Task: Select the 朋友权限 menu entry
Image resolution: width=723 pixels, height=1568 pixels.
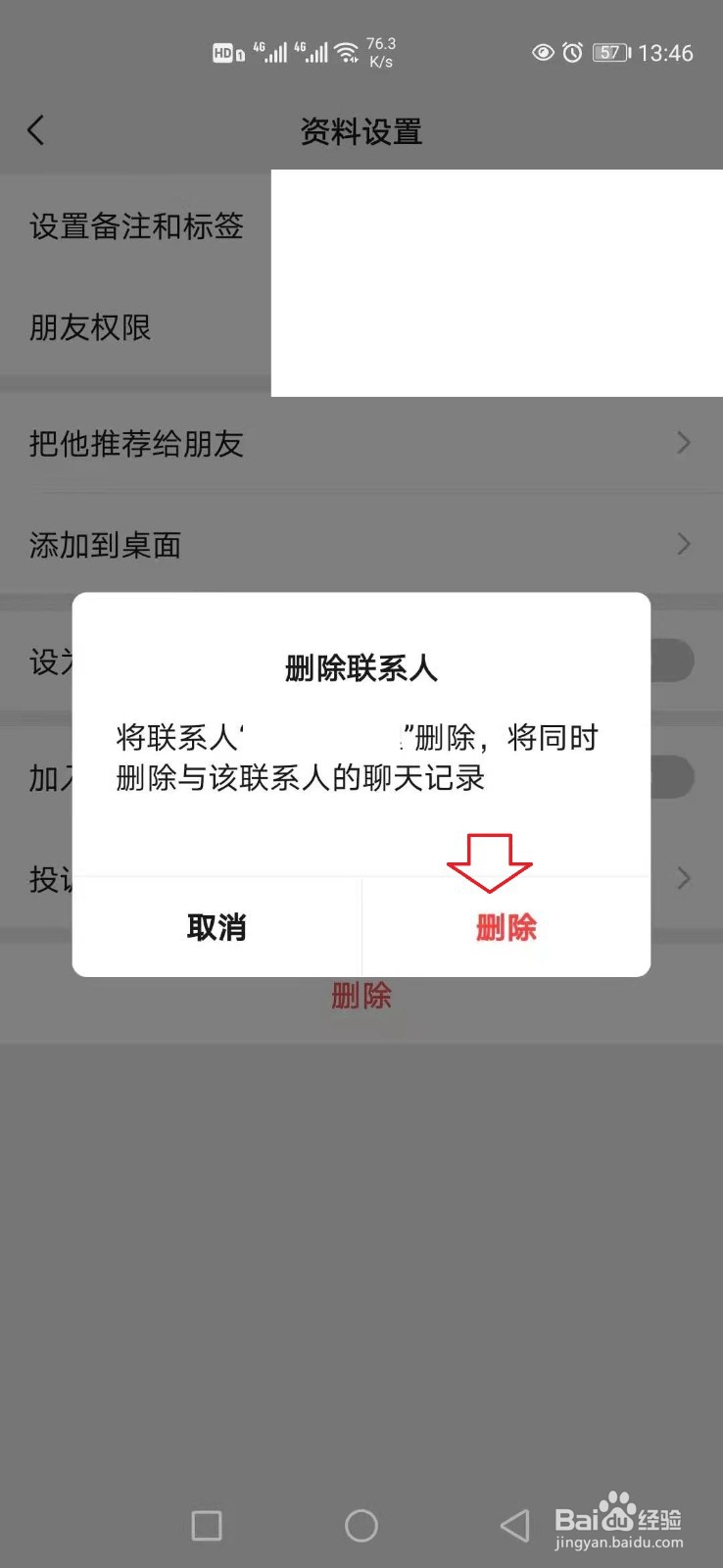Action: [90, 328]
